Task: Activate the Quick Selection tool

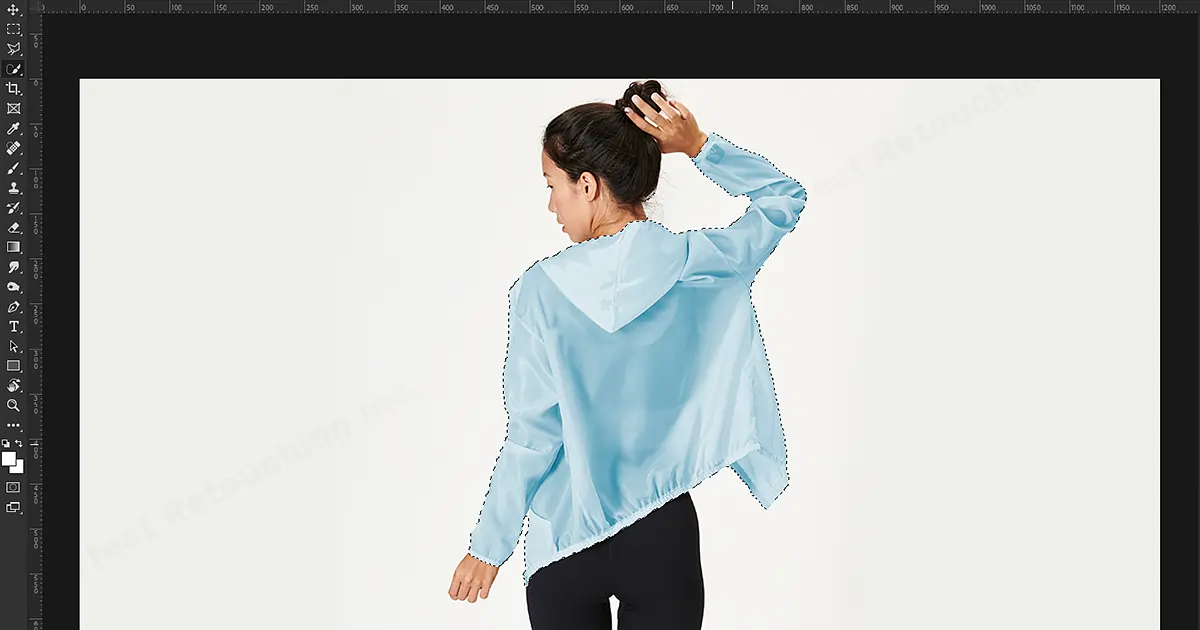Action: pyautogui.click(x=14, y=69)
